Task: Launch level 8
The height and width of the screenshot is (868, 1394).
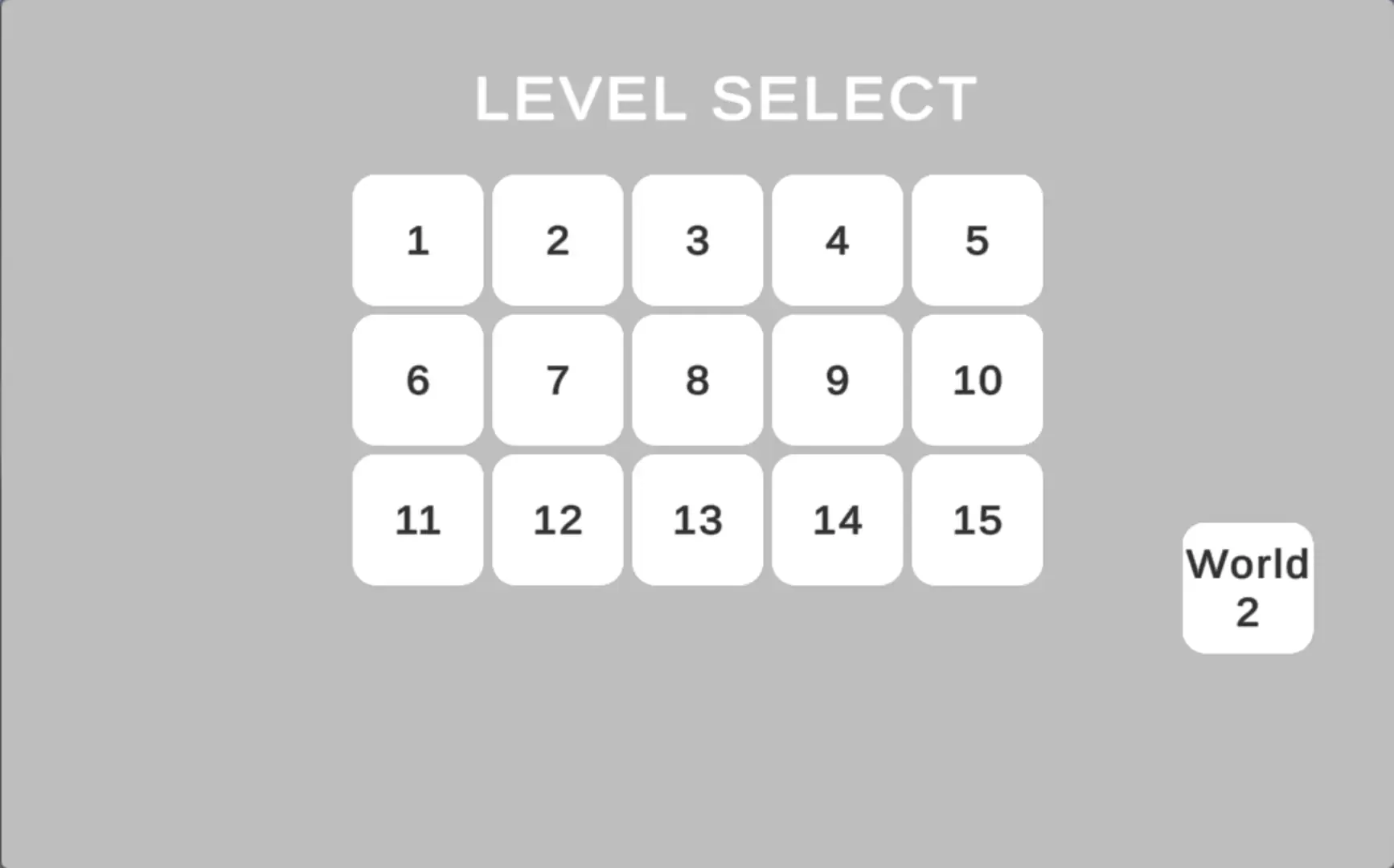Action: [x=697, y=380]
